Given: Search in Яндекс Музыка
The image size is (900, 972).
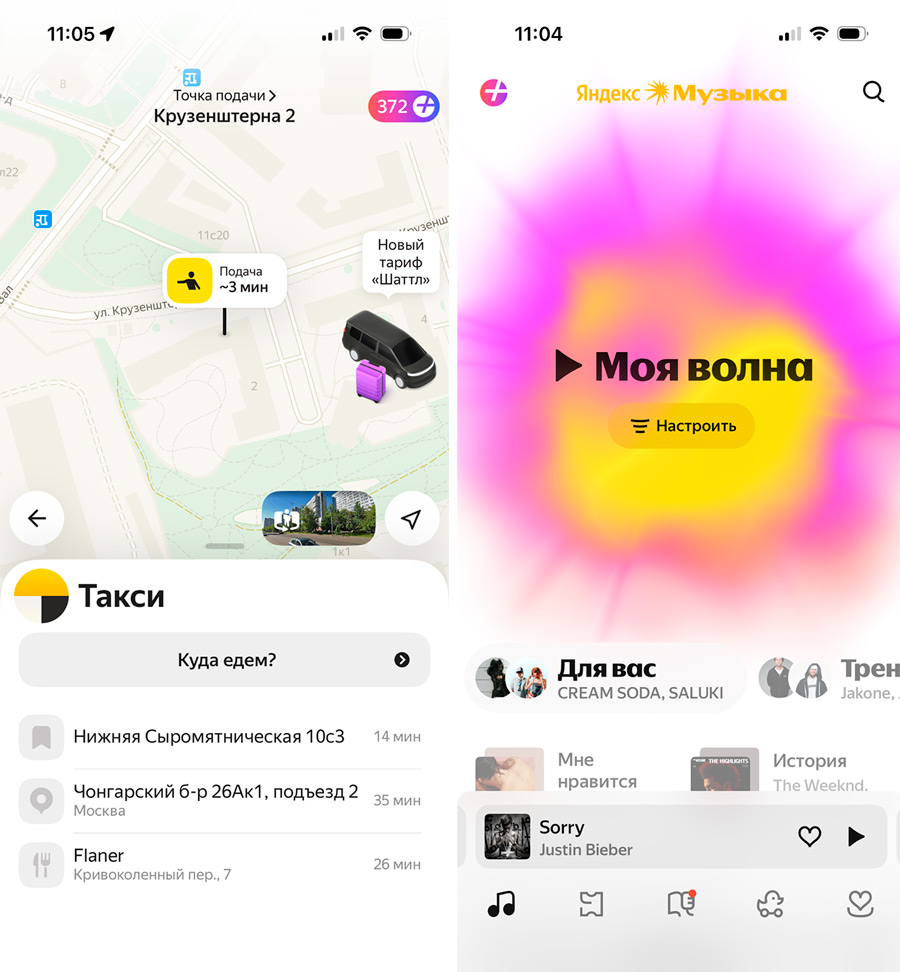Looking at the screenshot, I should point(873,92).
